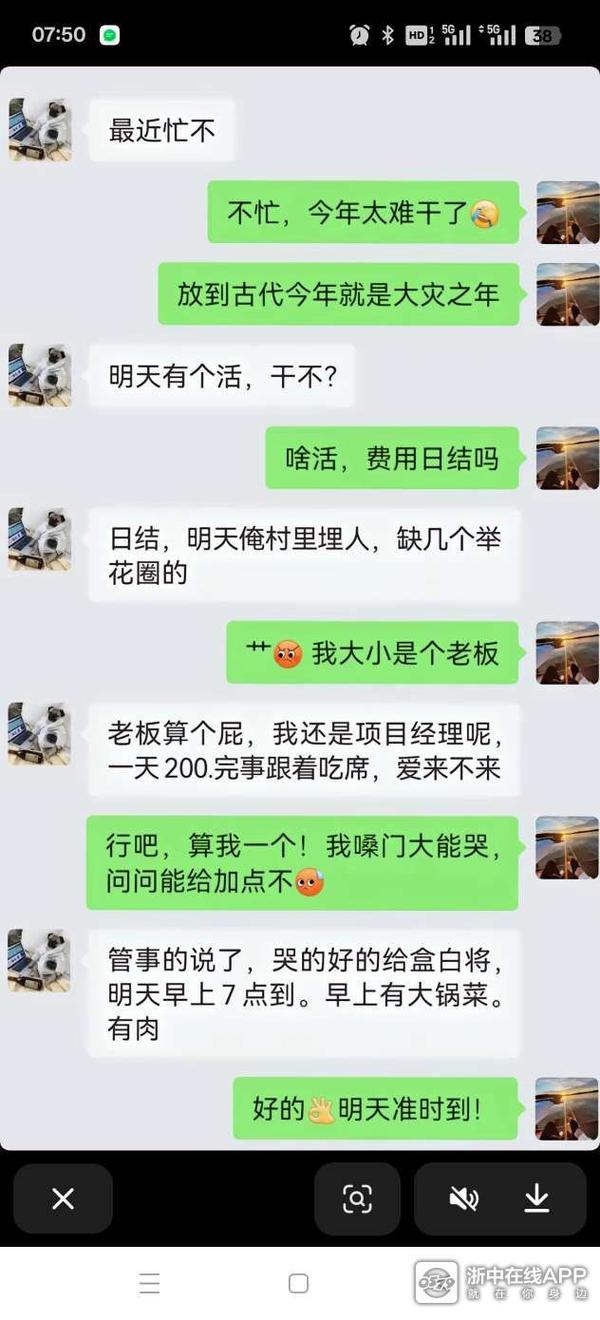Go to the home screen via the square button
Screen dimensions: 600x1320
(x=298, y=1283)
